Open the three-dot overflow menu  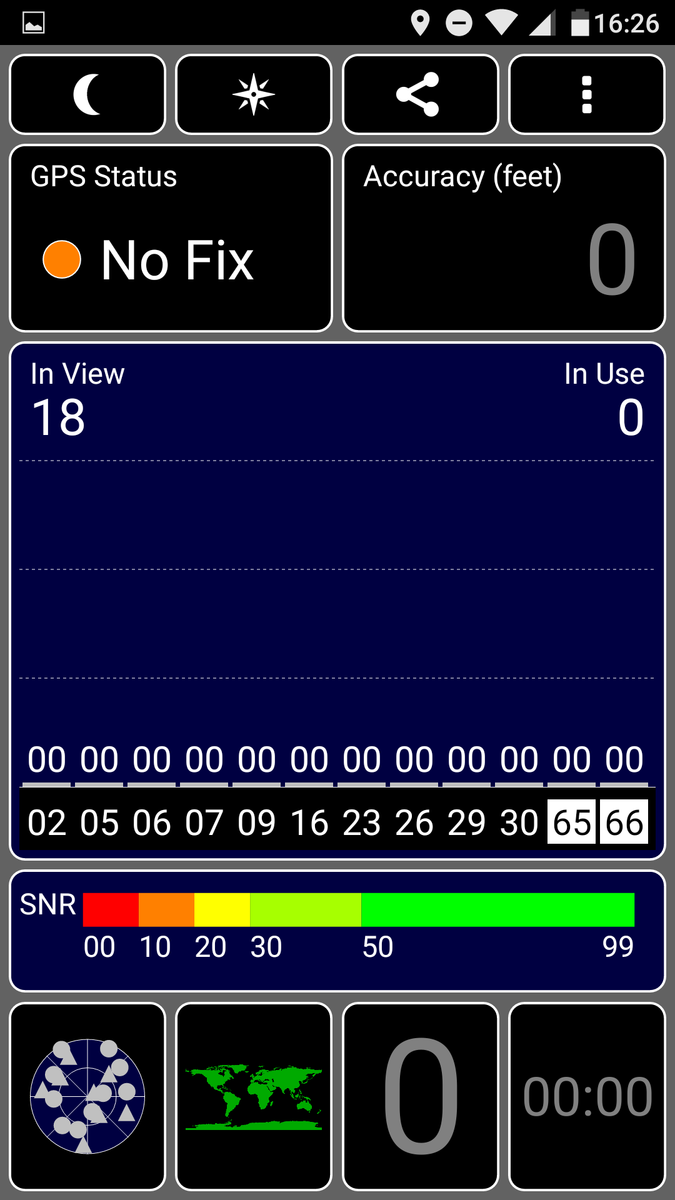[x=587, y=95]
